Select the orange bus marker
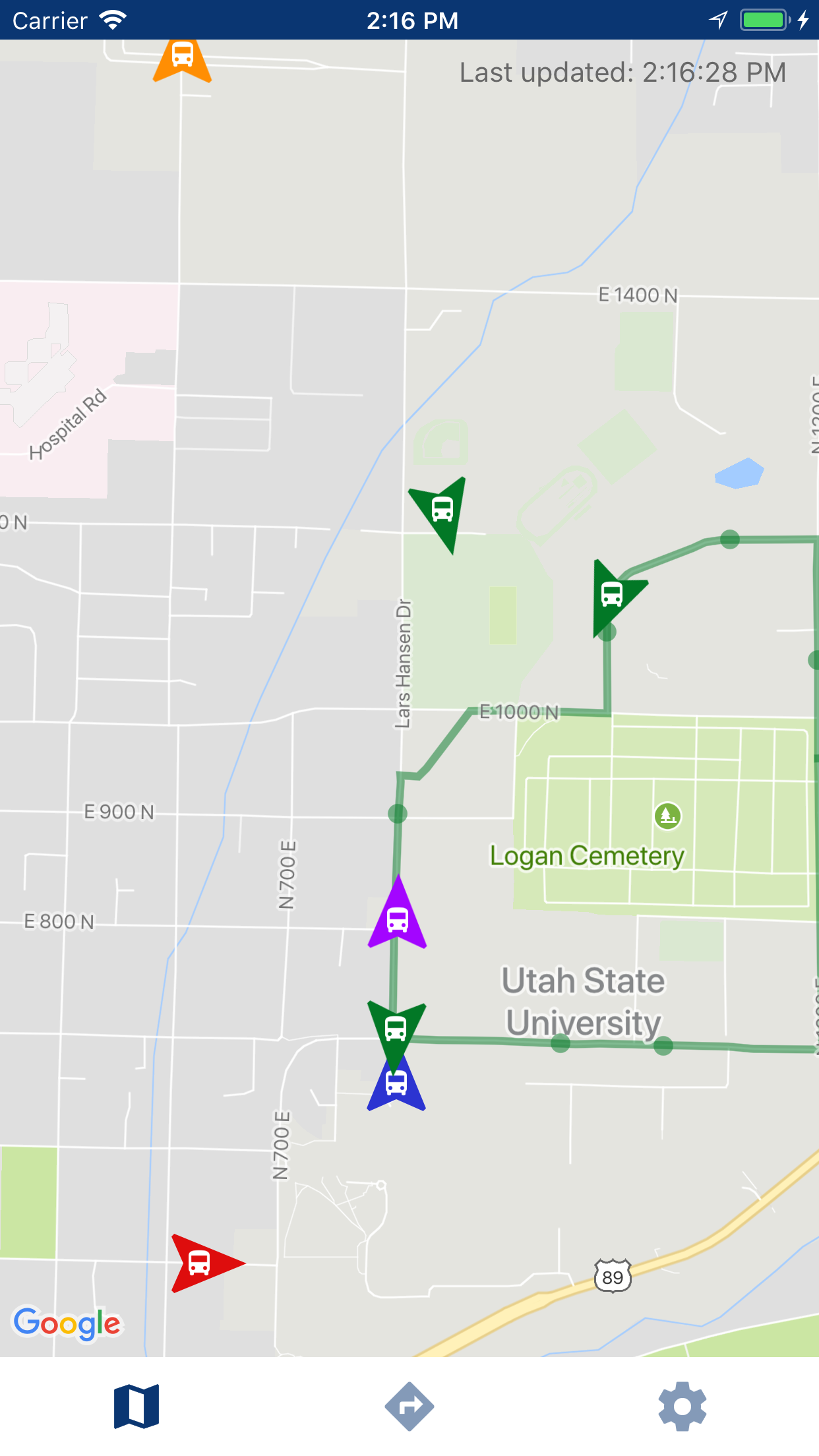The width and height of the screenshot is (819, 1456). coord(182,59)
